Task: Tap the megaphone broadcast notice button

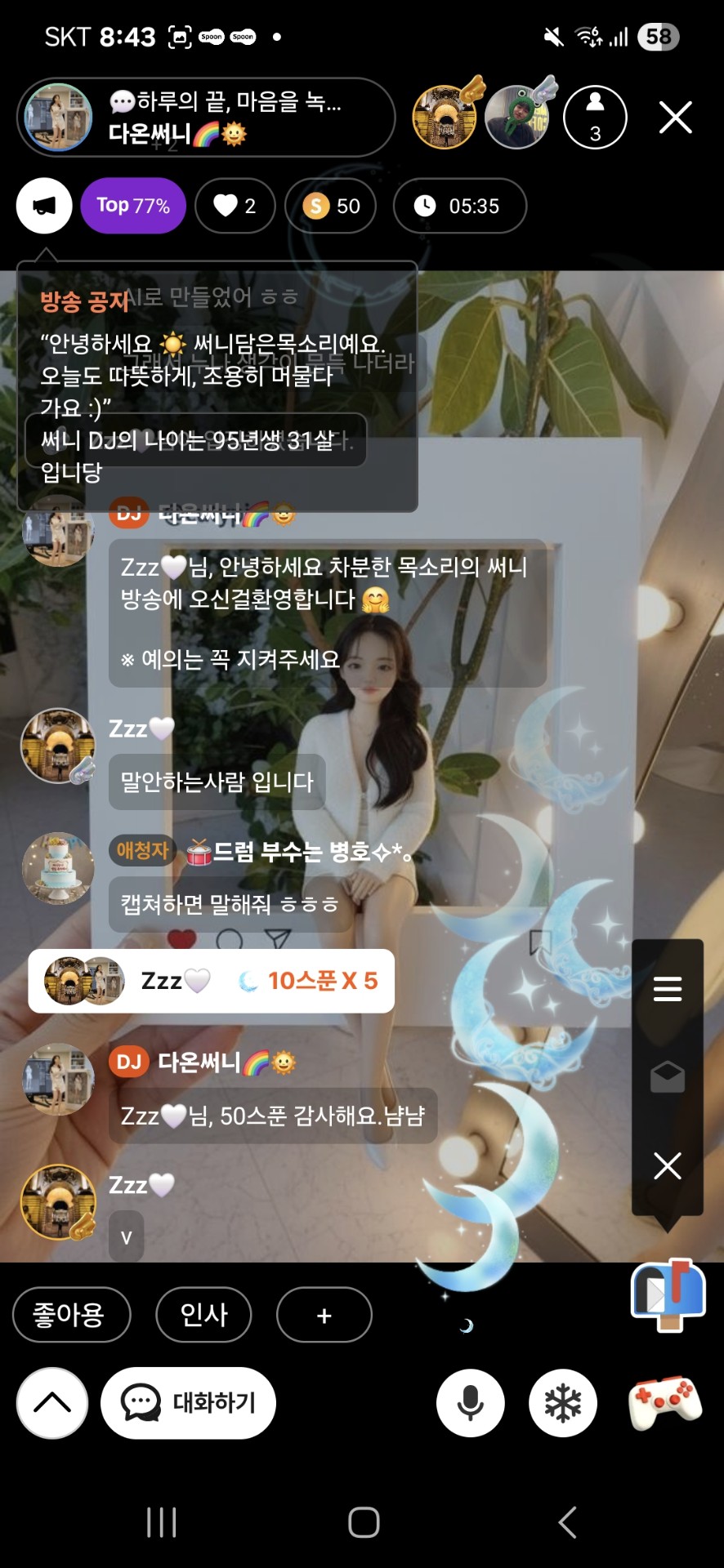Action: 44,206
